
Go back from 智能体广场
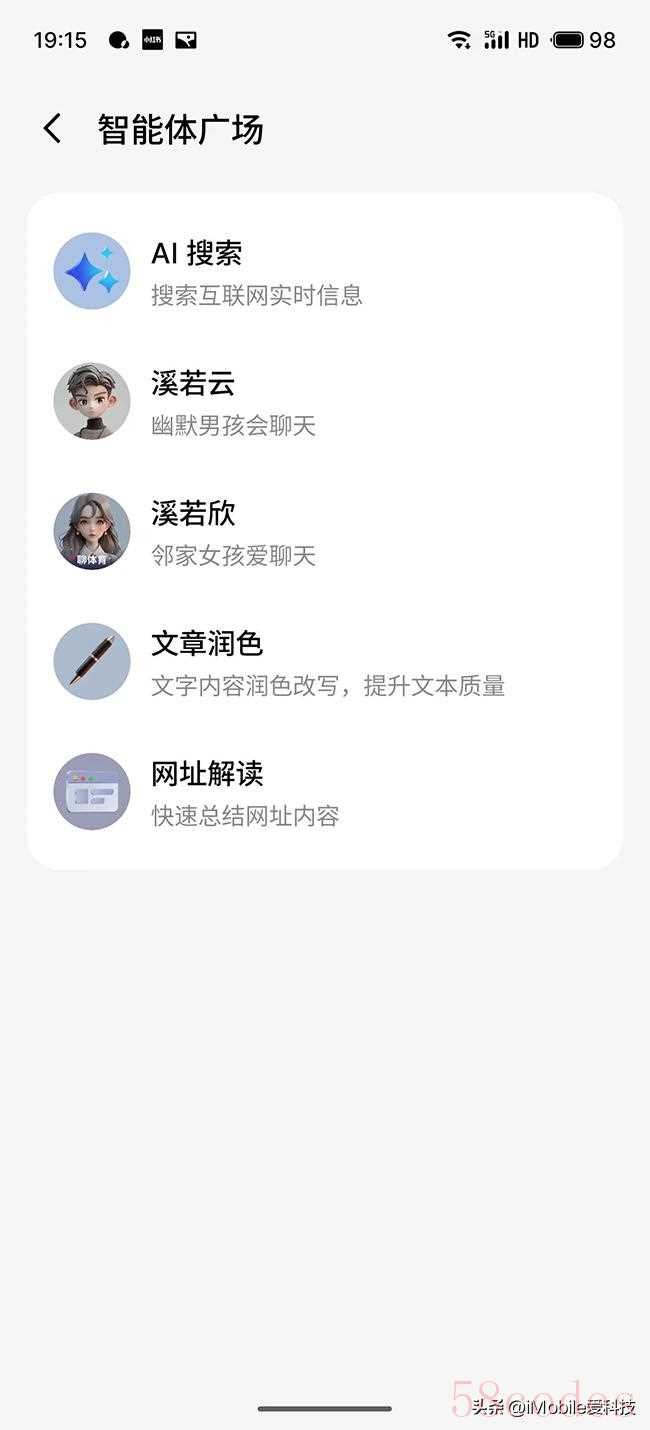coord(52,129)
